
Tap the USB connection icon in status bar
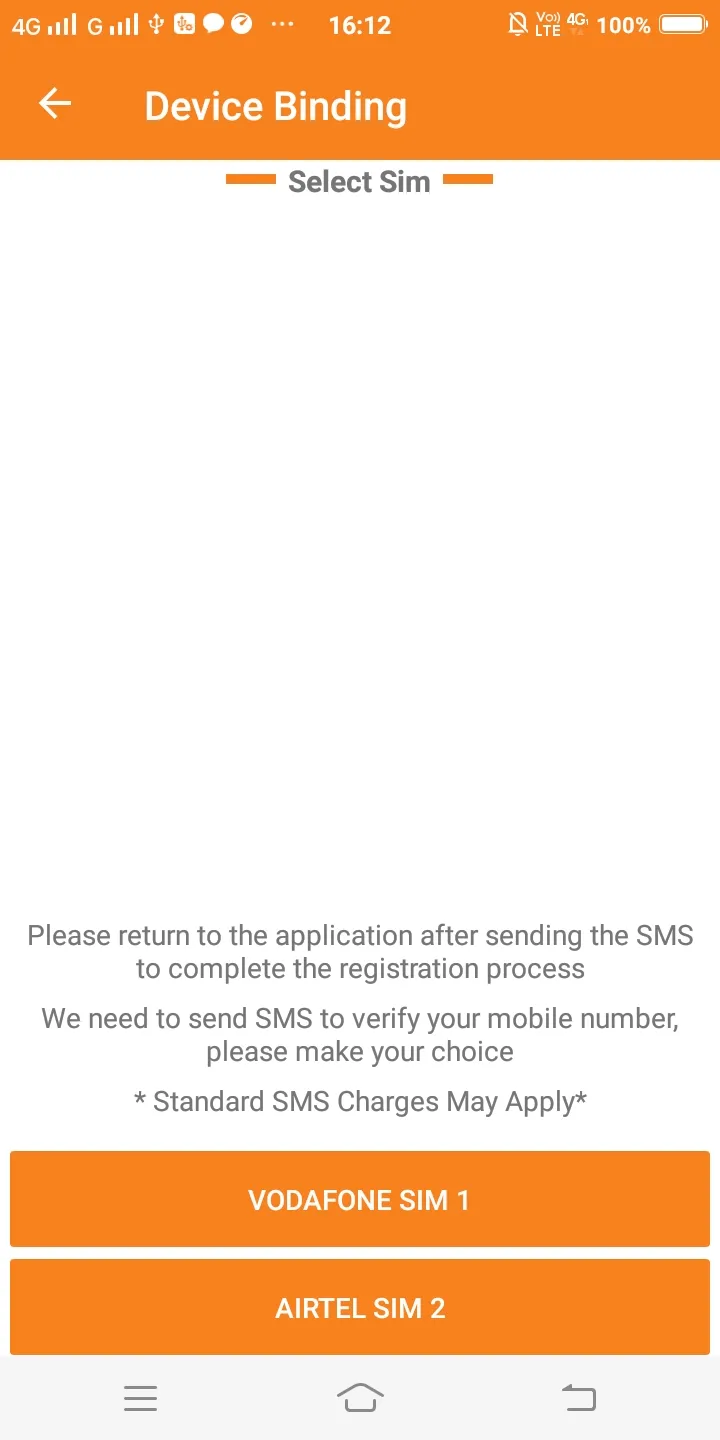(x=155, y=24)
